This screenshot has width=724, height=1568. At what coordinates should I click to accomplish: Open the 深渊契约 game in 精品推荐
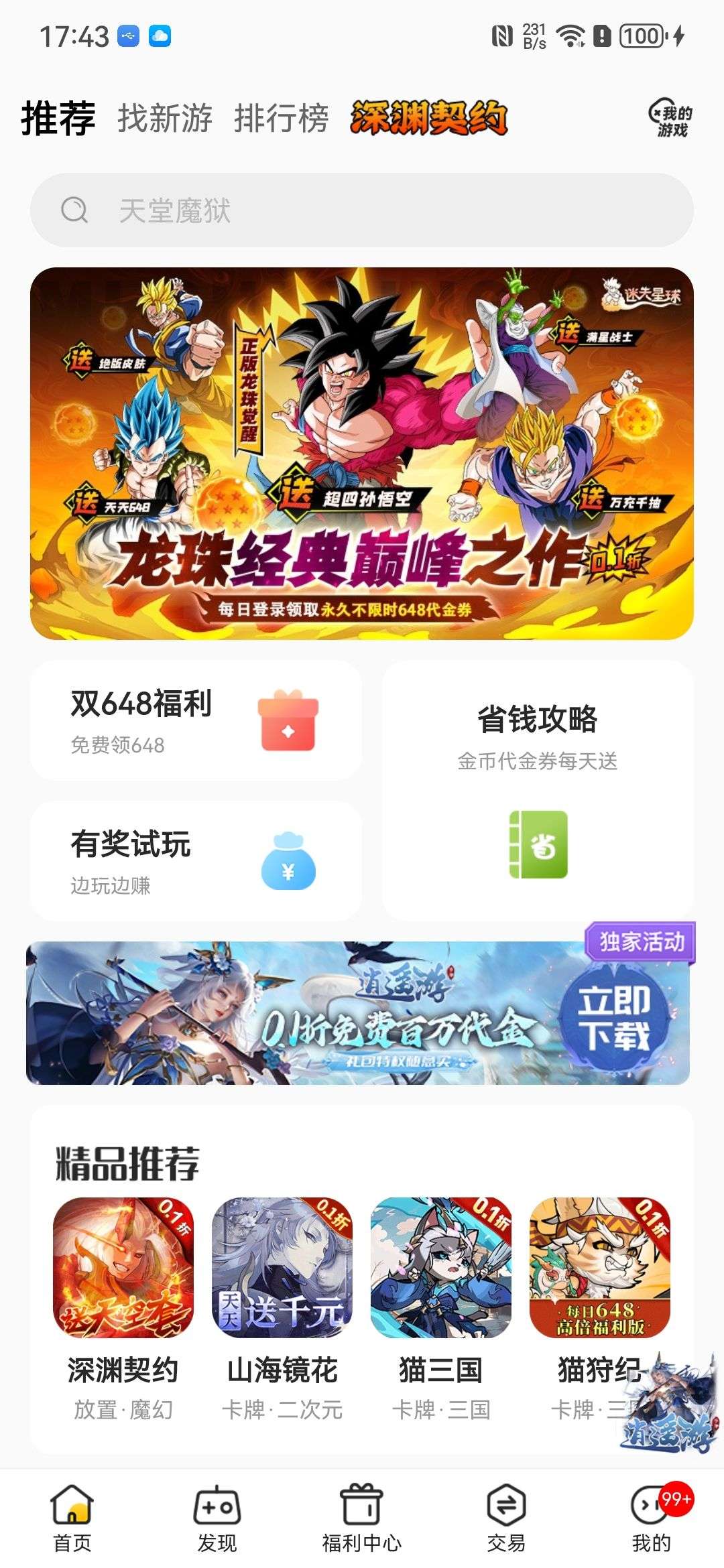click(123, 1307)
